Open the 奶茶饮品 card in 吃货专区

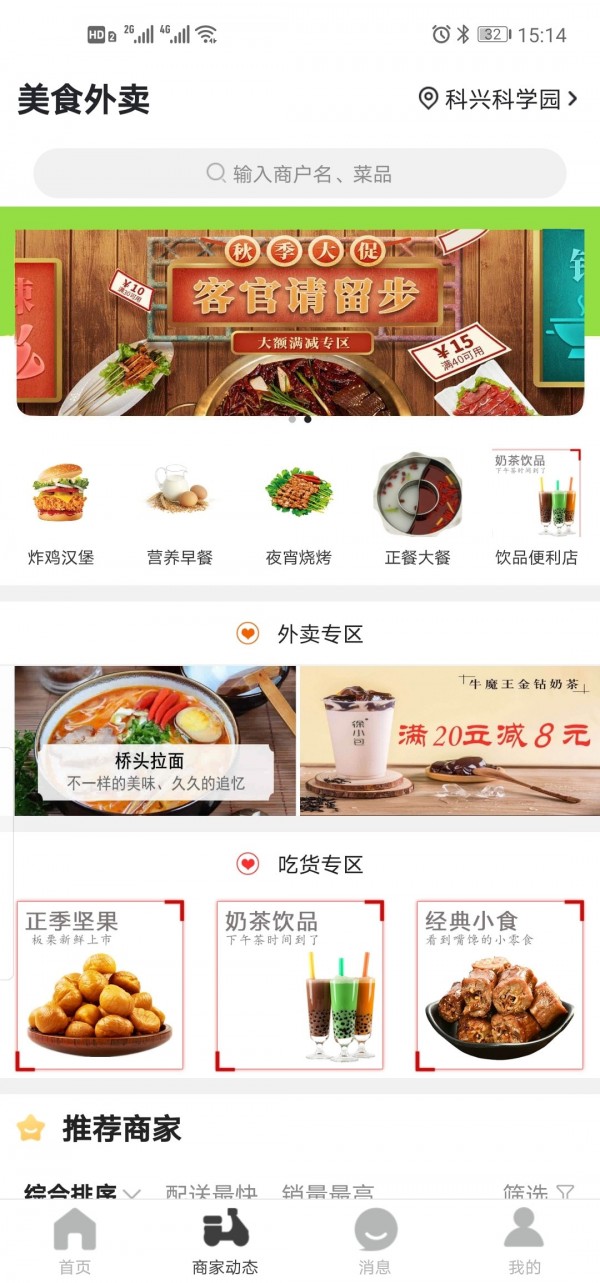click(x=300, y=985)
